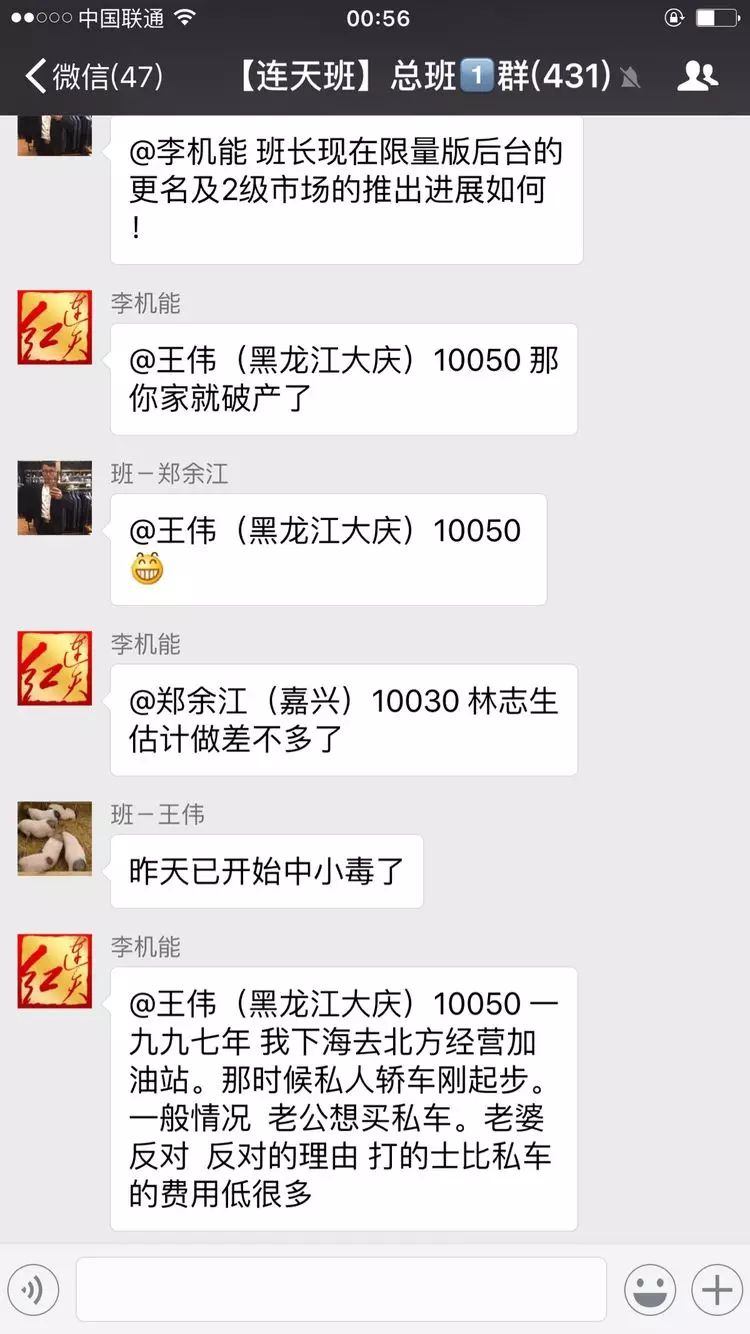This screenshot has width=750, height=1334.
Task: Switch to voice message input
Action: [x=33, y=1290]
